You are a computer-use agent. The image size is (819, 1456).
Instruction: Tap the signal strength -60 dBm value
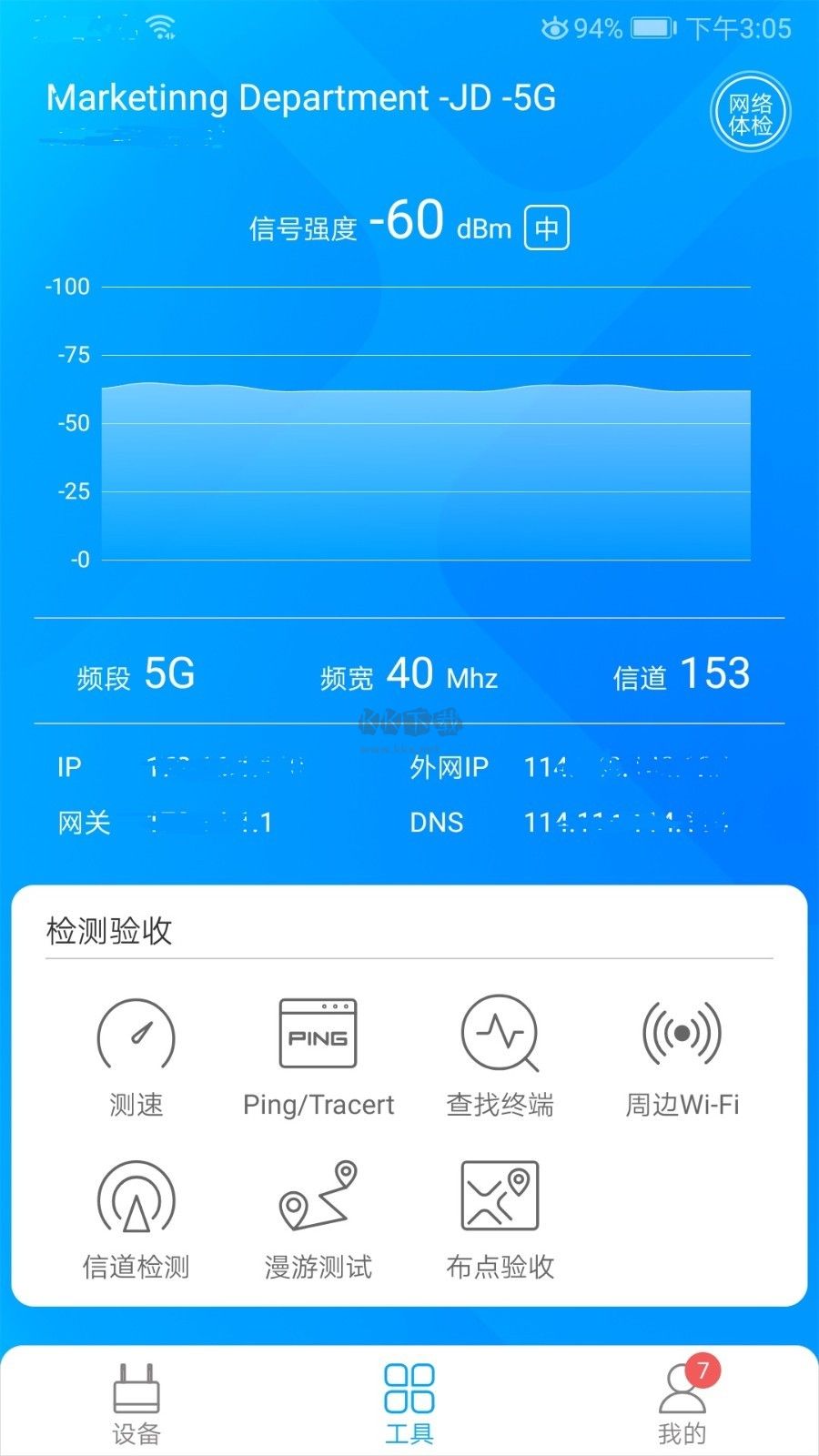point(407,221)
